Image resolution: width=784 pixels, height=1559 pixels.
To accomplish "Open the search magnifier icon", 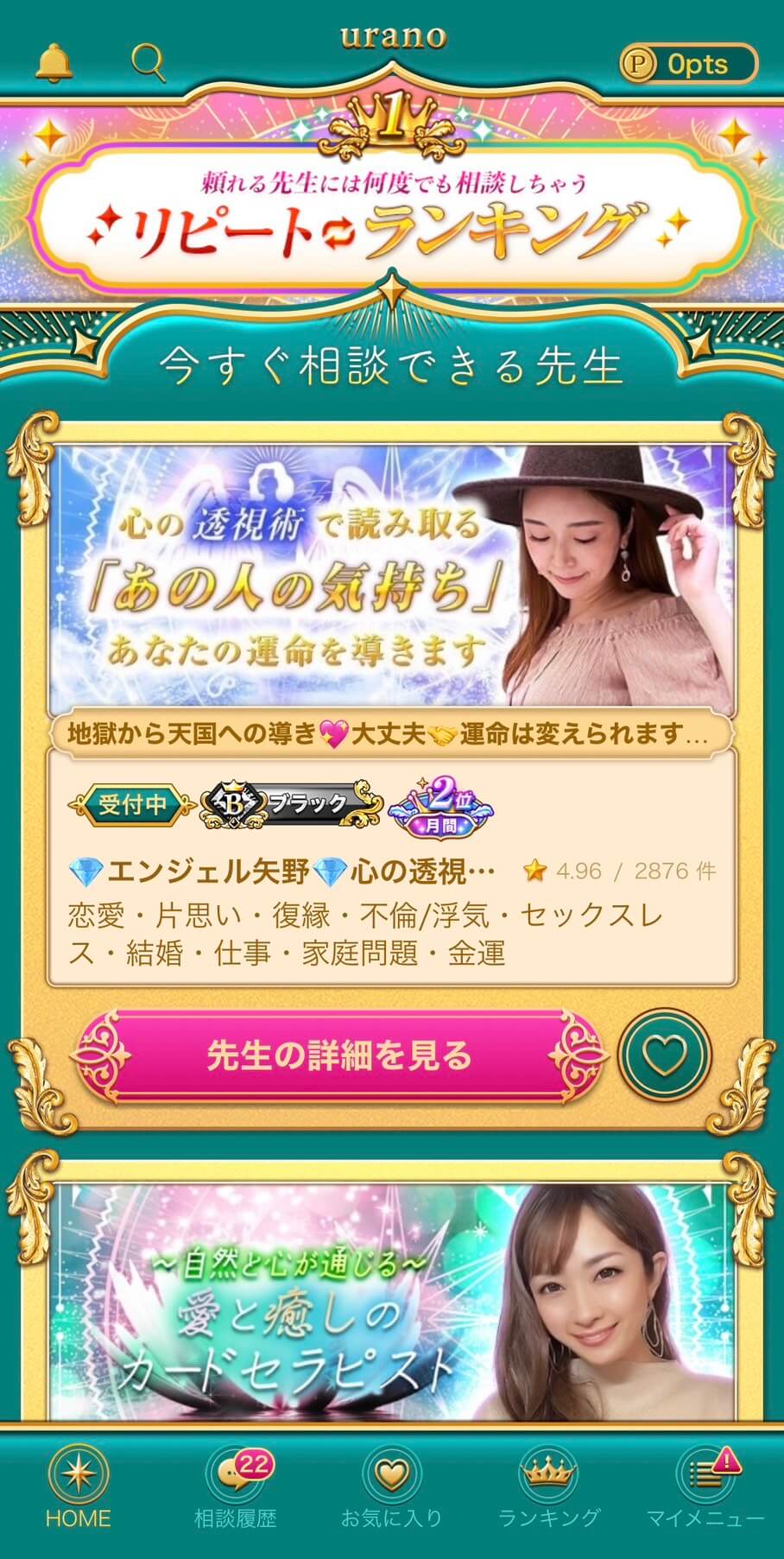I will (149, 63).
